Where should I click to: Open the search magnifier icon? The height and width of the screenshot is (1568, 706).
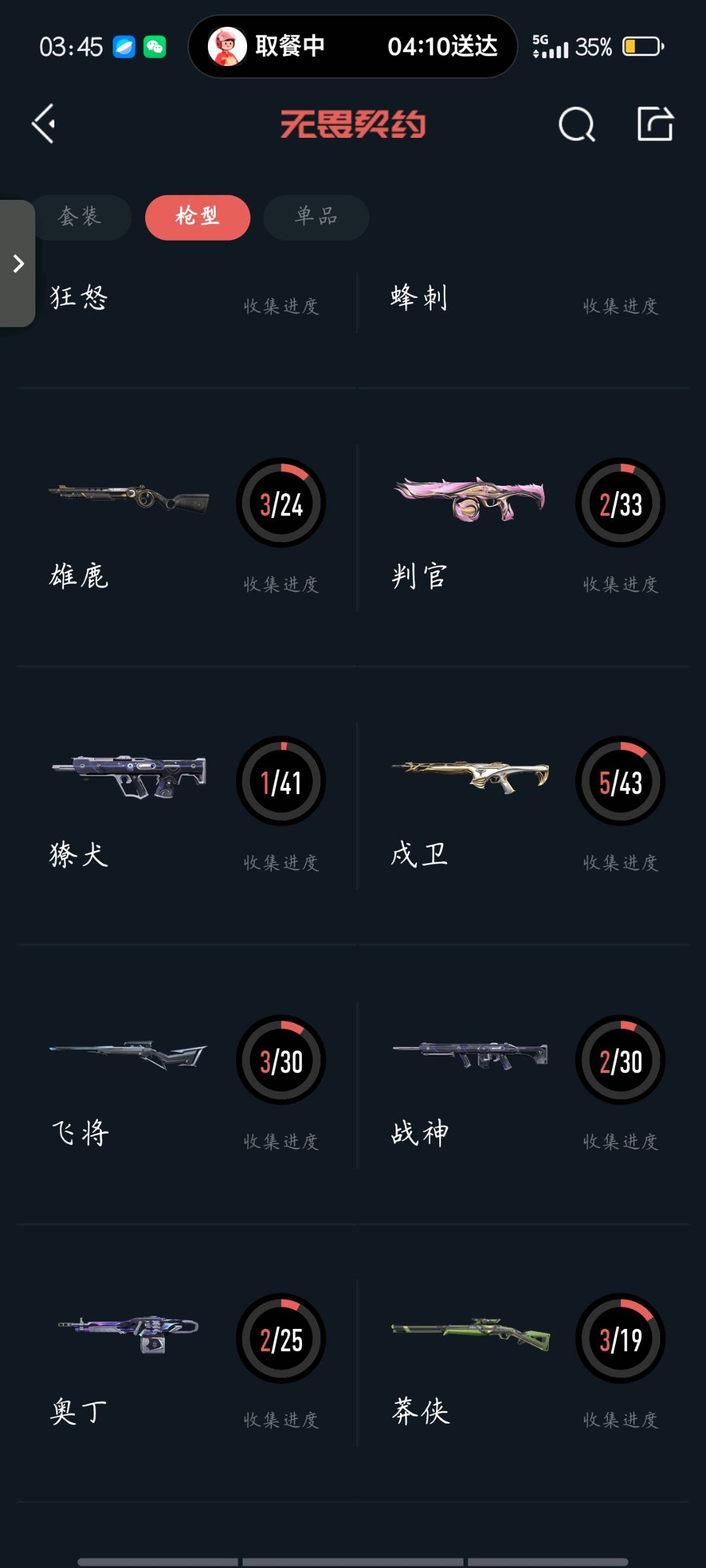click(577, 124)
